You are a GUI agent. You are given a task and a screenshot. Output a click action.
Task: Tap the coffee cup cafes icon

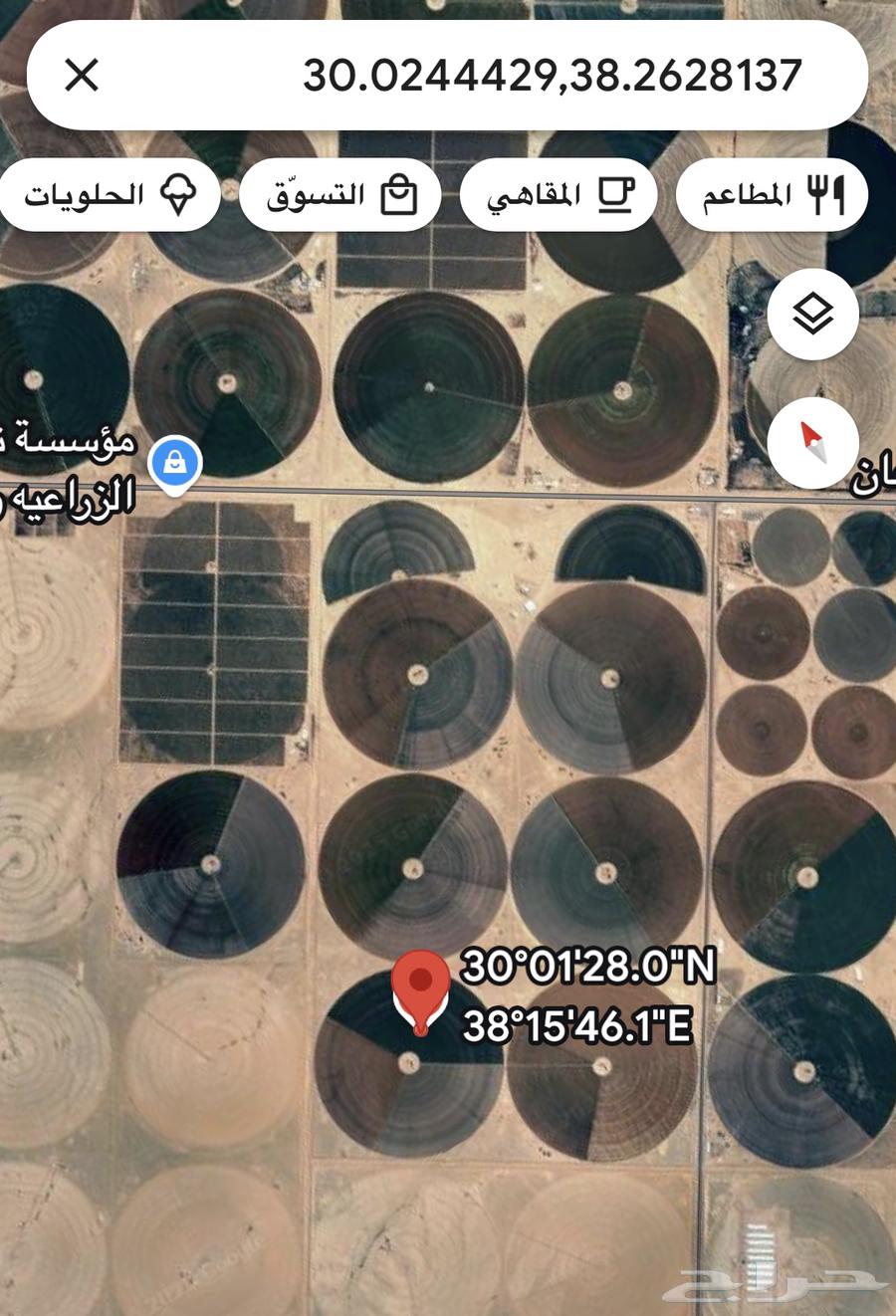tap(614, 195)
